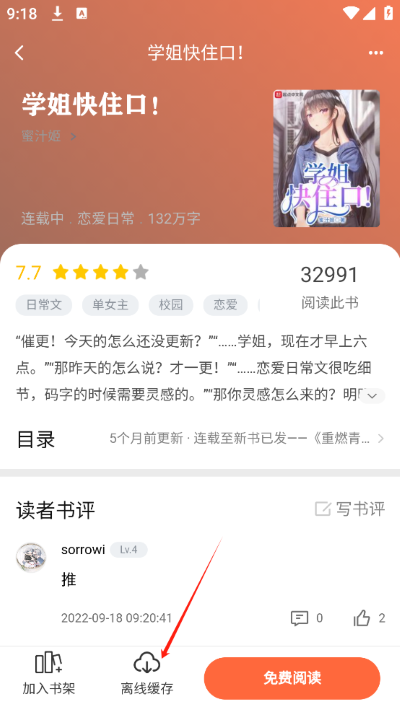Select the 单女主 tag
The height and width of the screenshot is (710, 400).
110,305
